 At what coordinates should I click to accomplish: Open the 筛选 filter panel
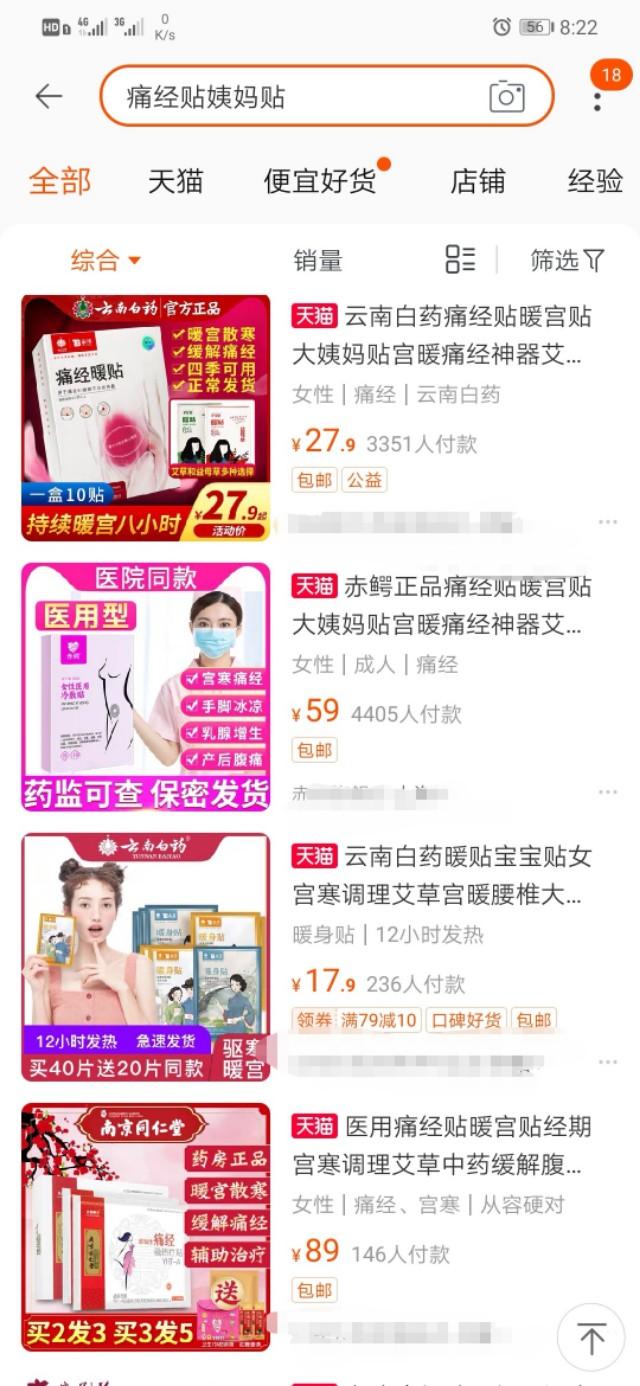click(567, 261)
